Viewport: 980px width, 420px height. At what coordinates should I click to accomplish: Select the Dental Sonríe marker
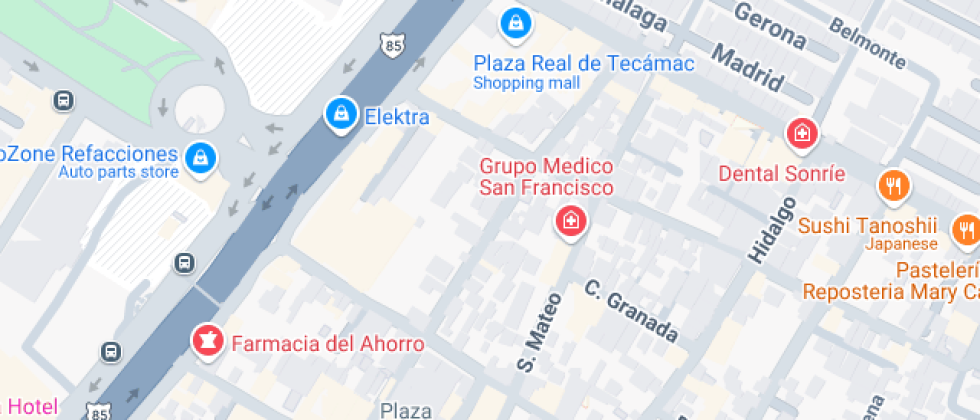pos(801,132)
